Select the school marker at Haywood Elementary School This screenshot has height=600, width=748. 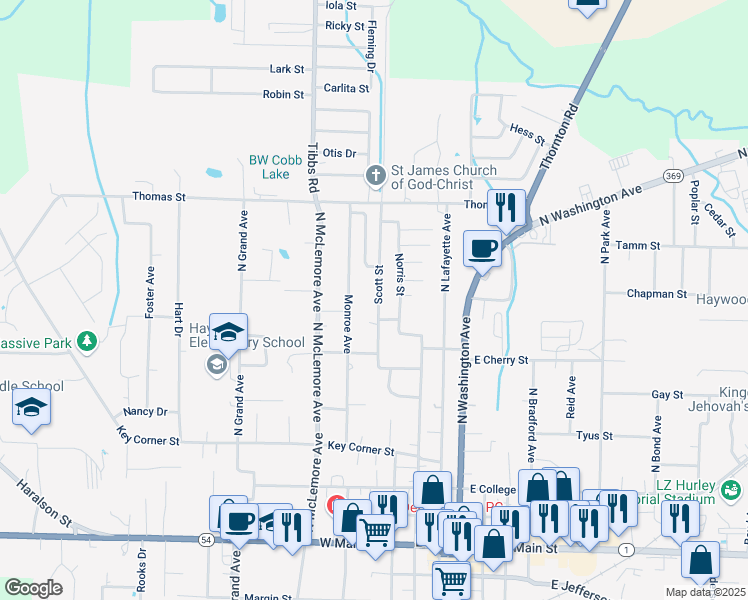[x=228, y=334]
